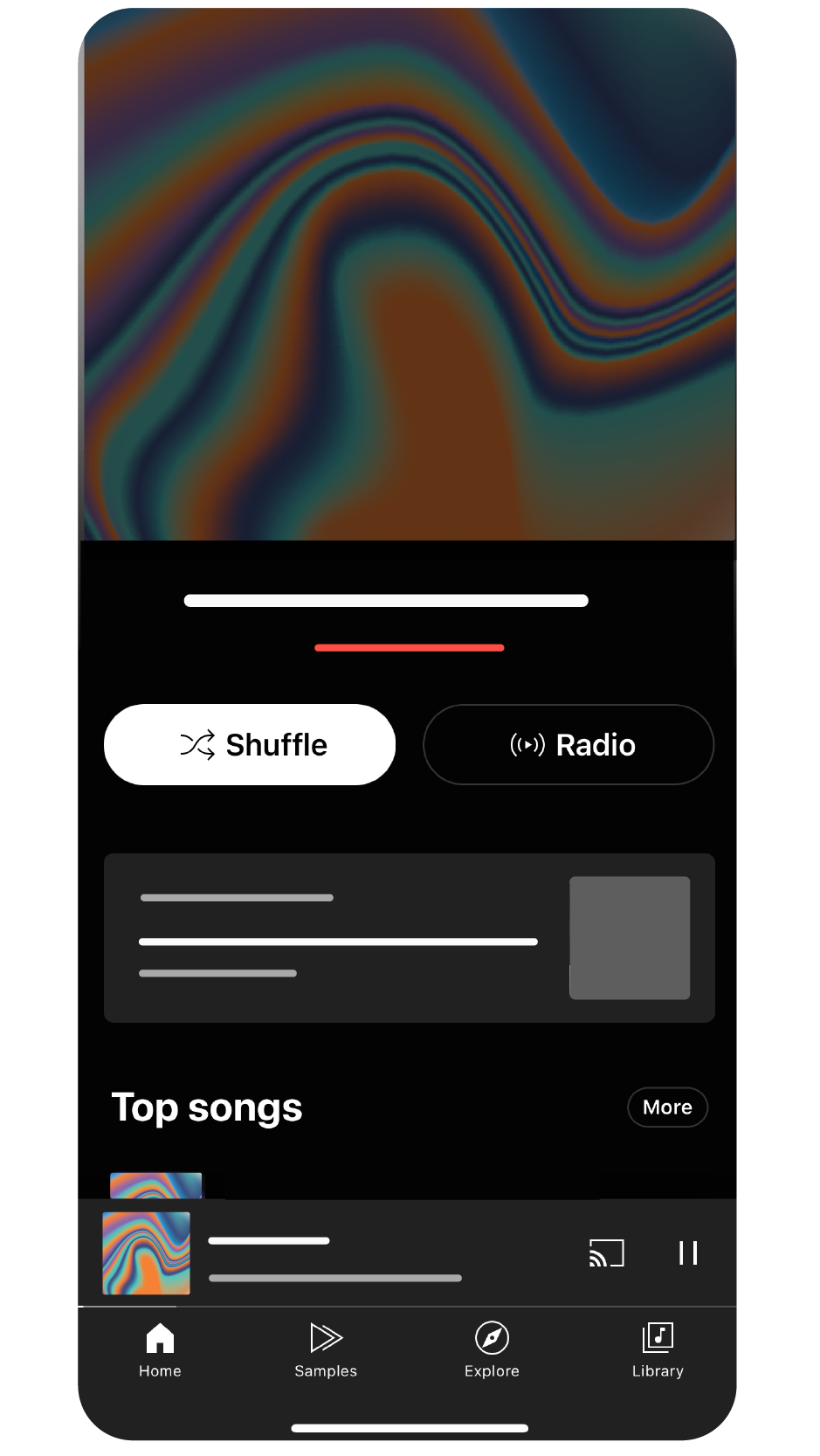Resume or pause the currently playing song
This screenshot has height=1456, width=820.
(688, 1252)
